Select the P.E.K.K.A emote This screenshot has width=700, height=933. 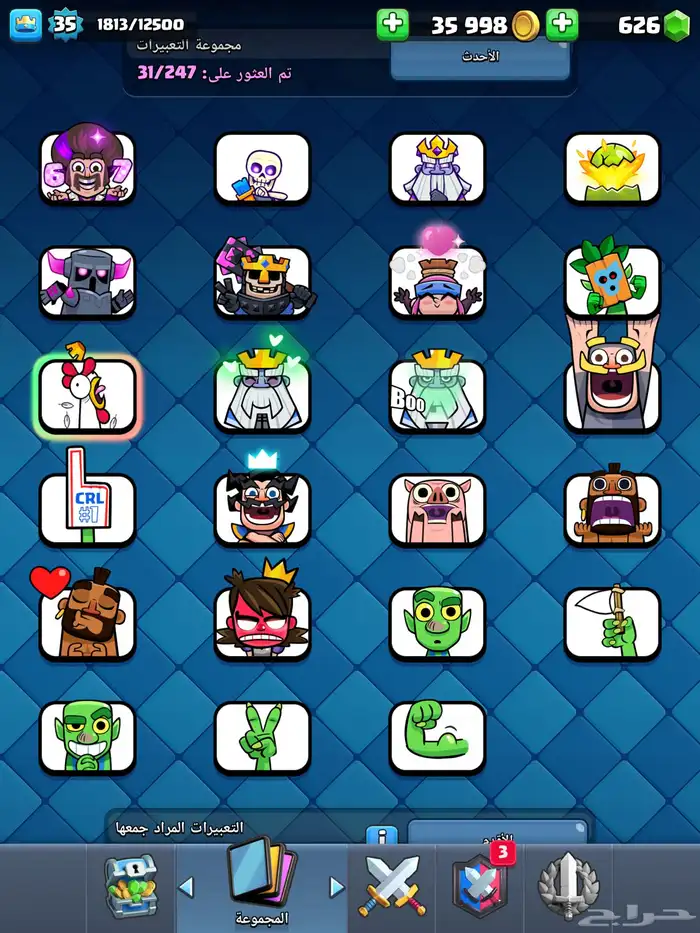pyautogui.click(x=87, y=282)
